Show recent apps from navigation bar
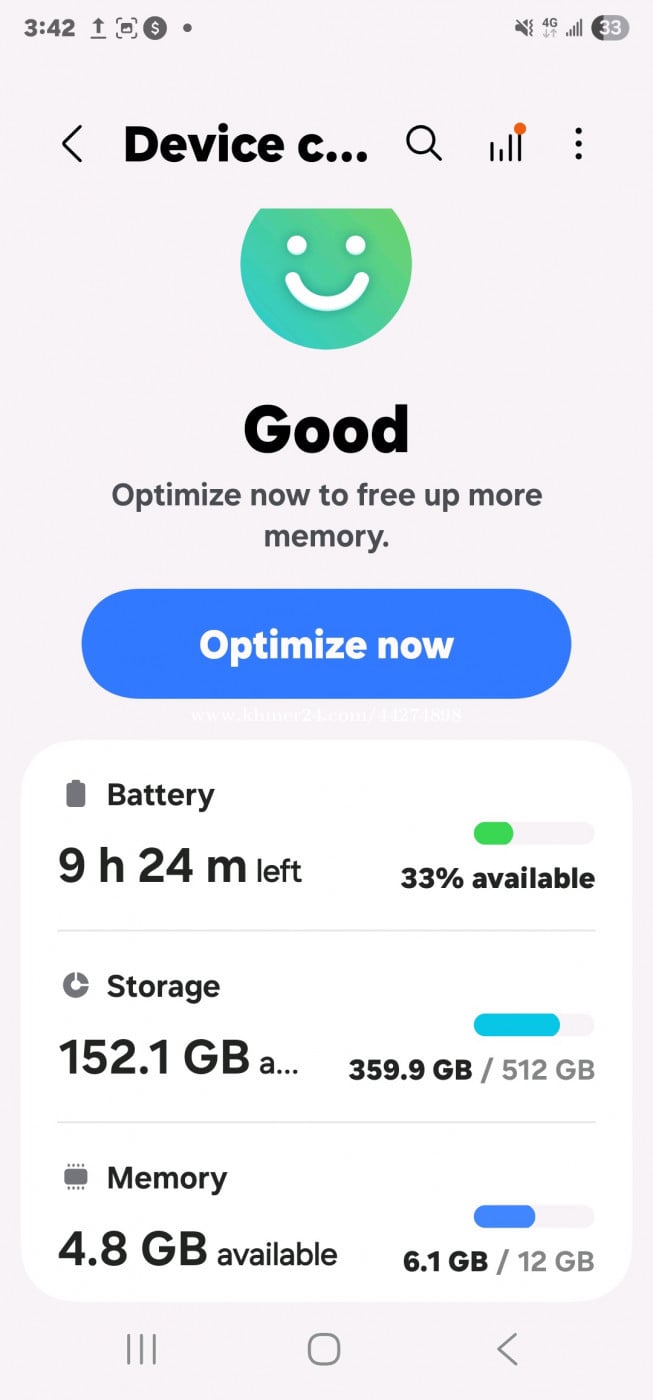 point(142,1349)
